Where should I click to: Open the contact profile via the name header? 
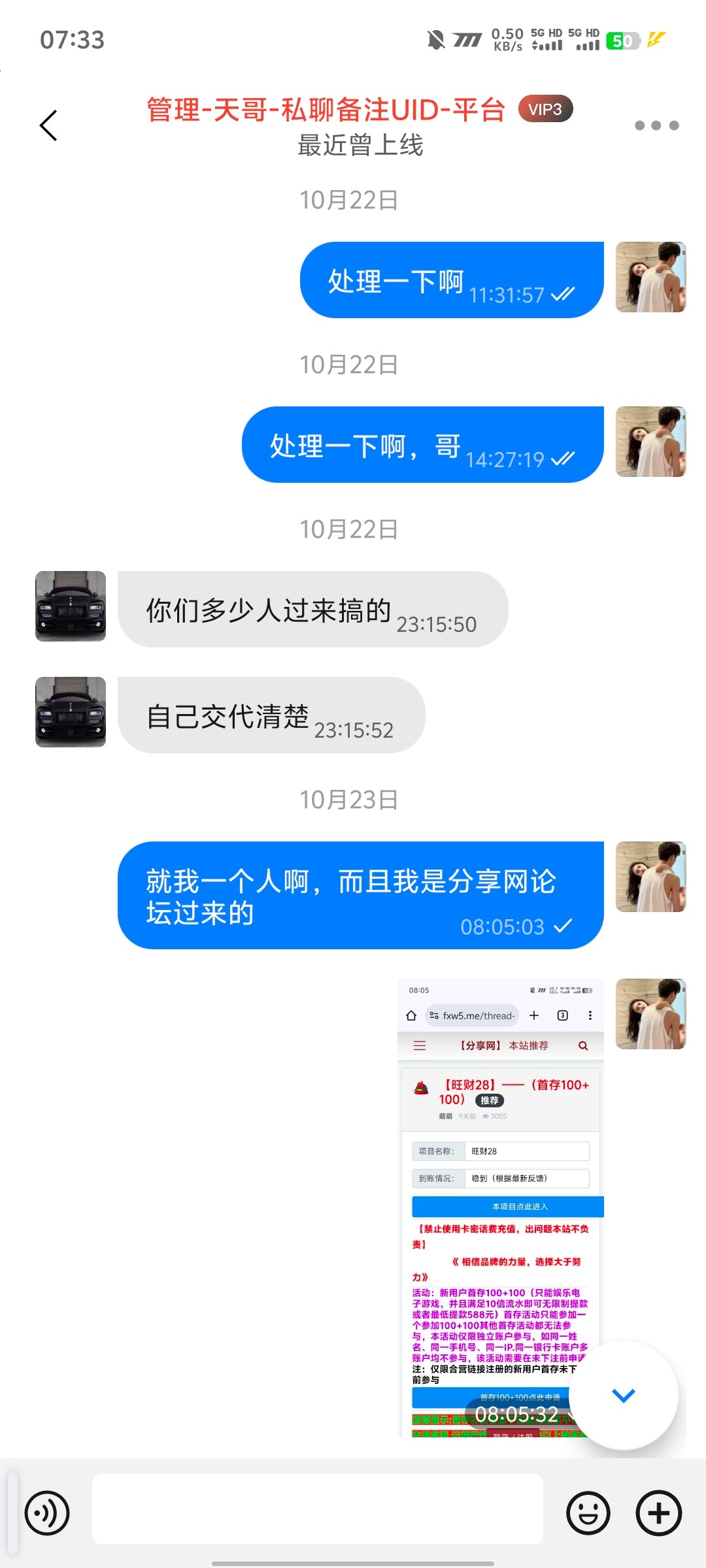coord(325,108)
